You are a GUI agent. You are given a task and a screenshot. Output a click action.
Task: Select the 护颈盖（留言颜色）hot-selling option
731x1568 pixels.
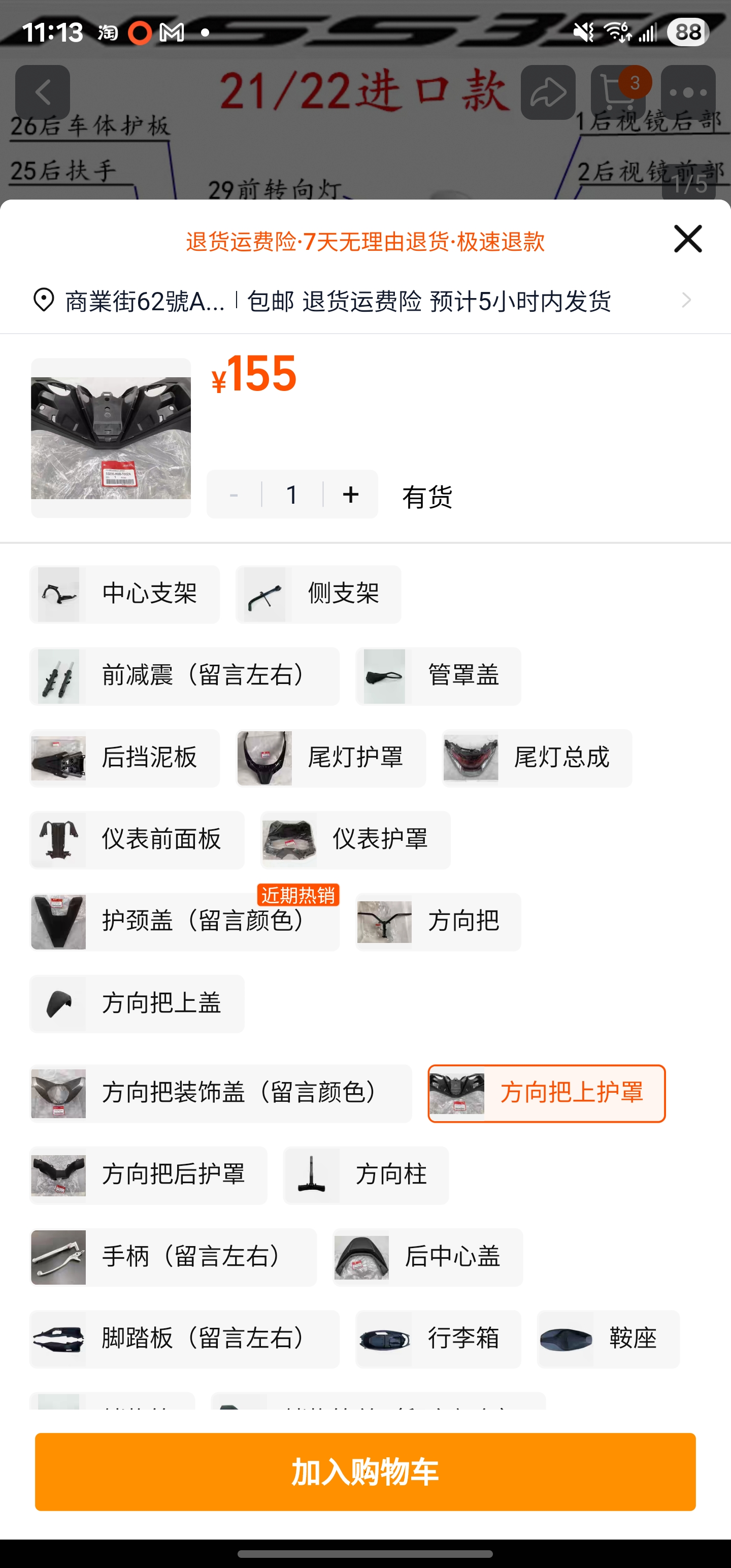click(184, 922)
